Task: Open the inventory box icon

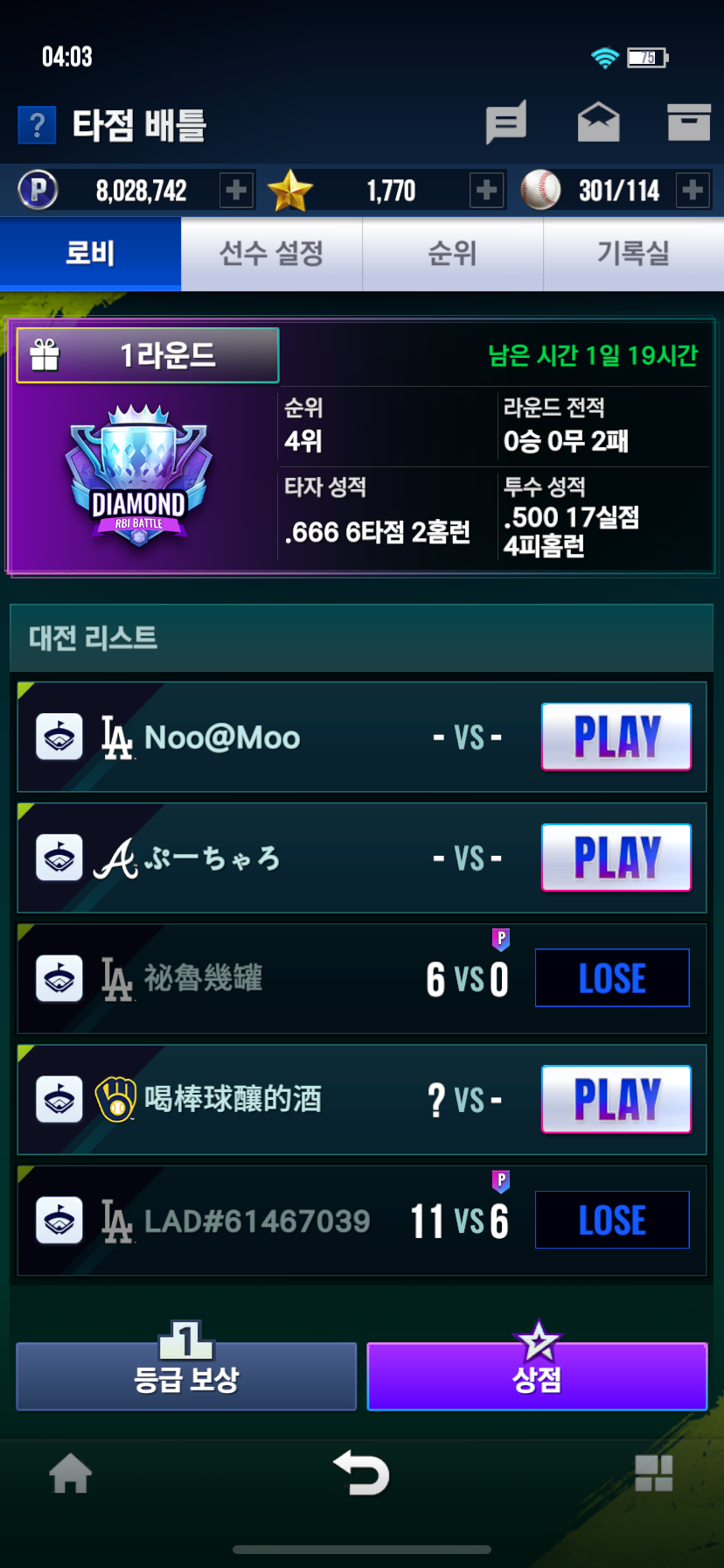Action: 689,122
